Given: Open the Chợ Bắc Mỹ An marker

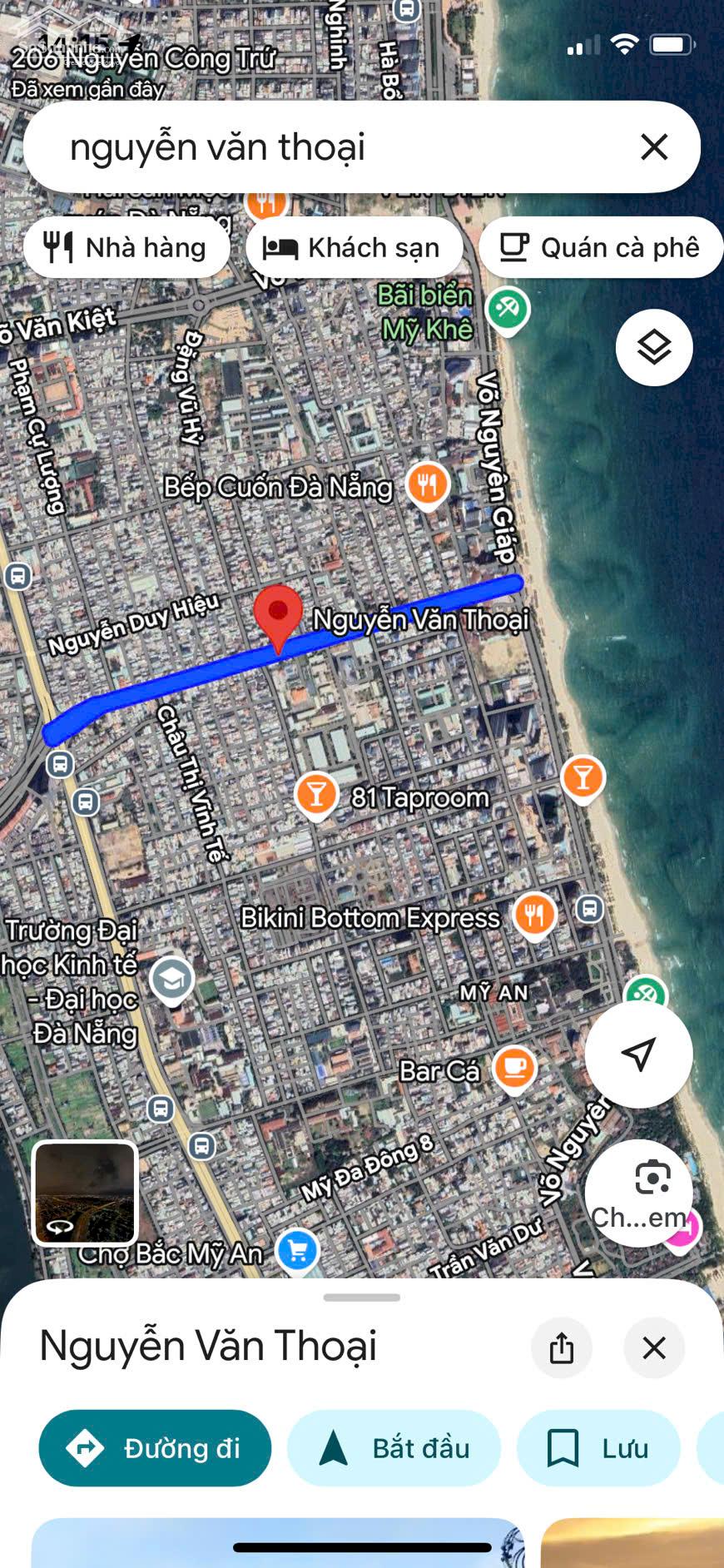Looking at the screenshot, I should tap(297, 1250).
